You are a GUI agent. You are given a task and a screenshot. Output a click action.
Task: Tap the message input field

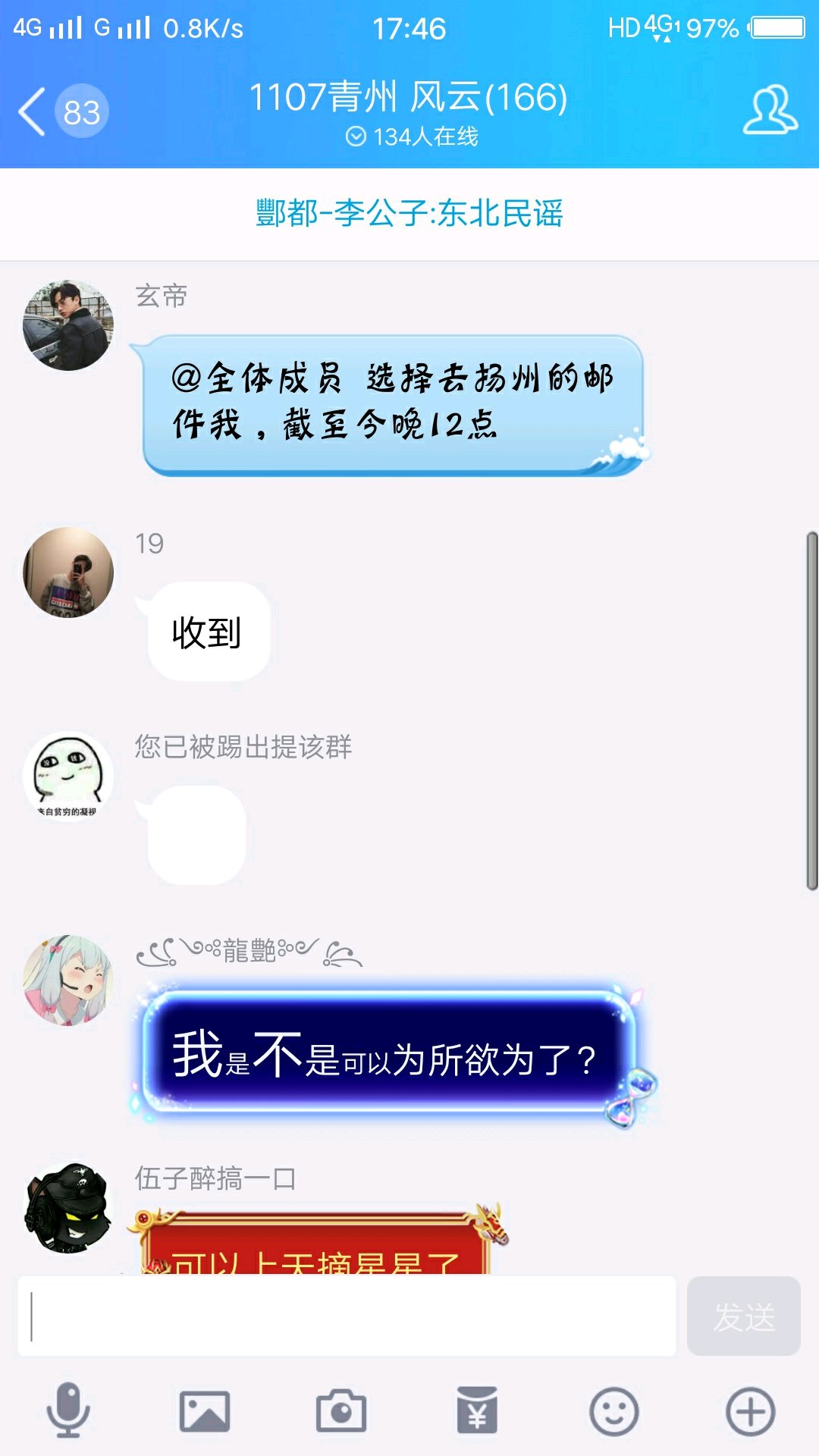[x=347, y=1316]
